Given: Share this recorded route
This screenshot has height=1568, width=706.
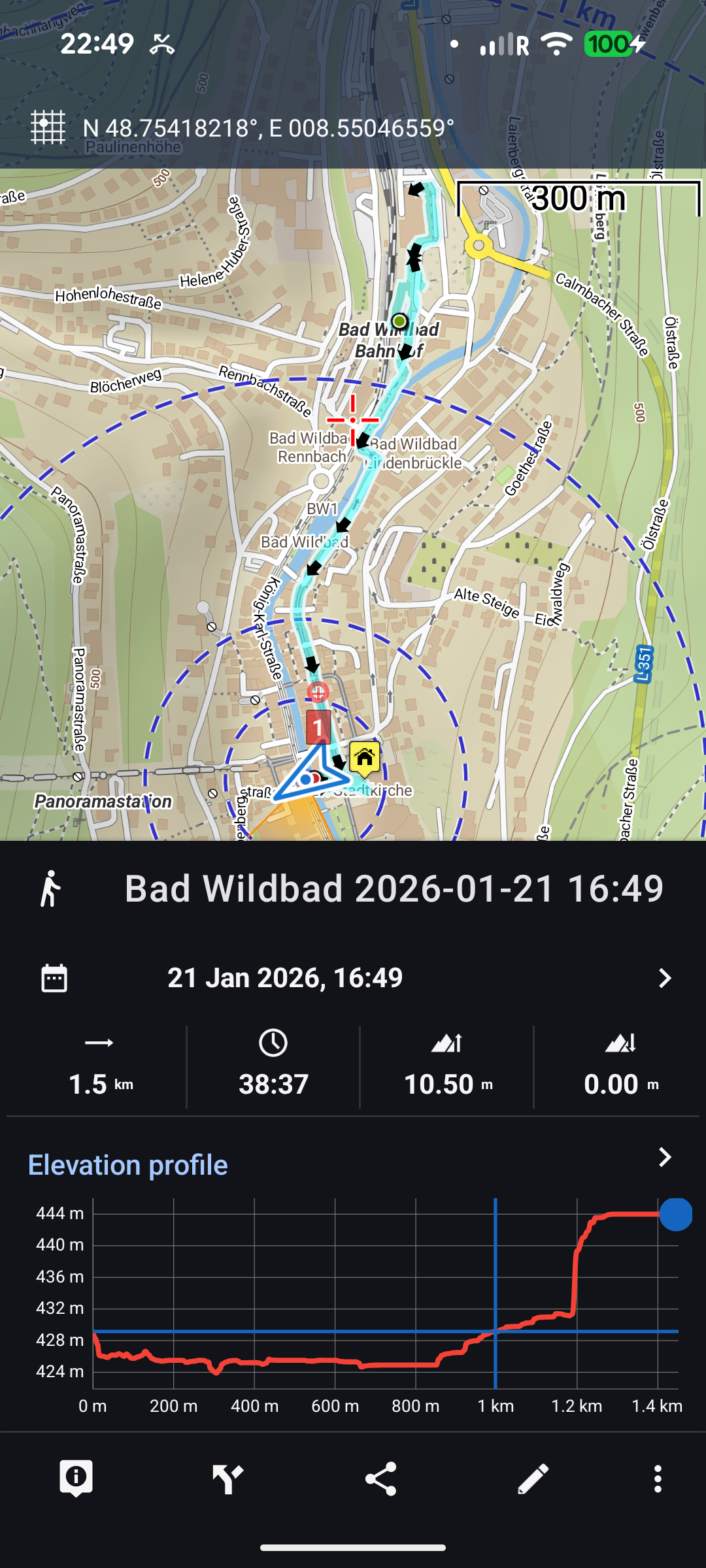Looking at the screenshot, I should tap(380, 1478).
